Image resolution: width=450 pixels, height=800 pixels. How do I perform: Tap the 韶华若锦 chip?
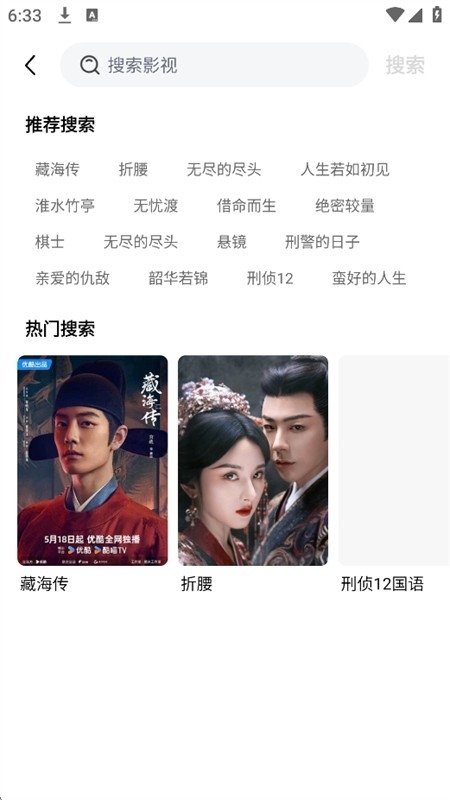coord(178,278)
